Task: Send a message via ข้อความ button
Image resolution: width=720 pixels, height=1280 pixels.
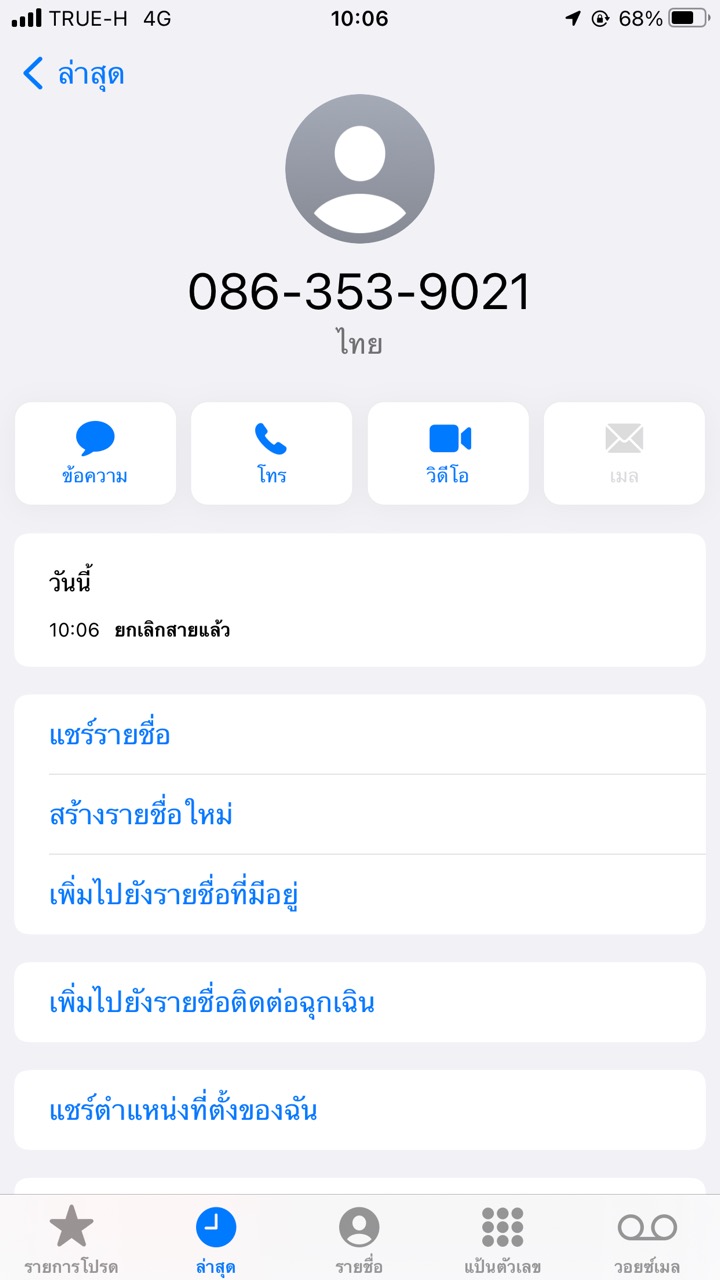Action: (x=95, y=453)
